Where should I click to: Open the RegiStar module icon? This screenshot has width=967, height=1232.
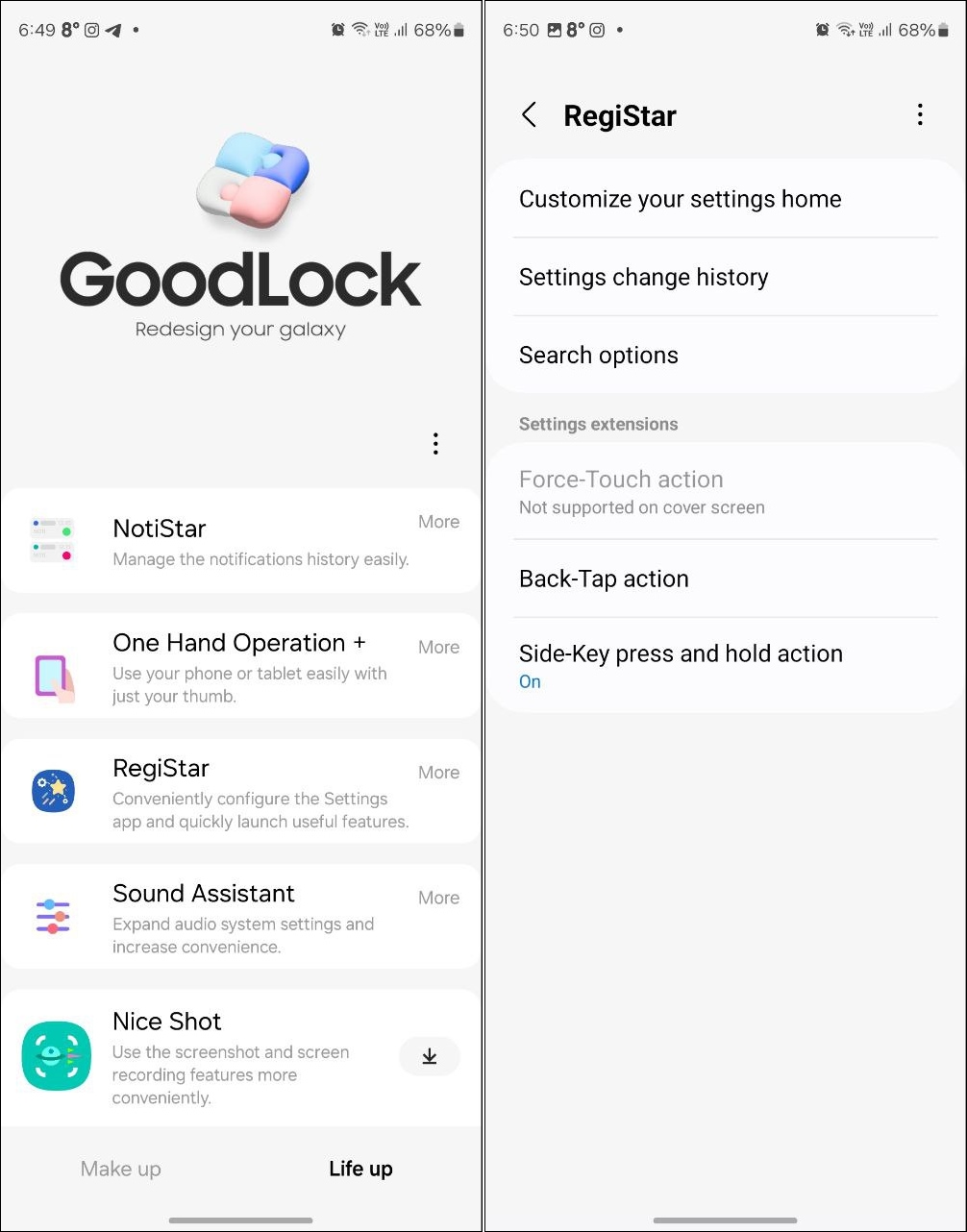[x=53, y=792]
